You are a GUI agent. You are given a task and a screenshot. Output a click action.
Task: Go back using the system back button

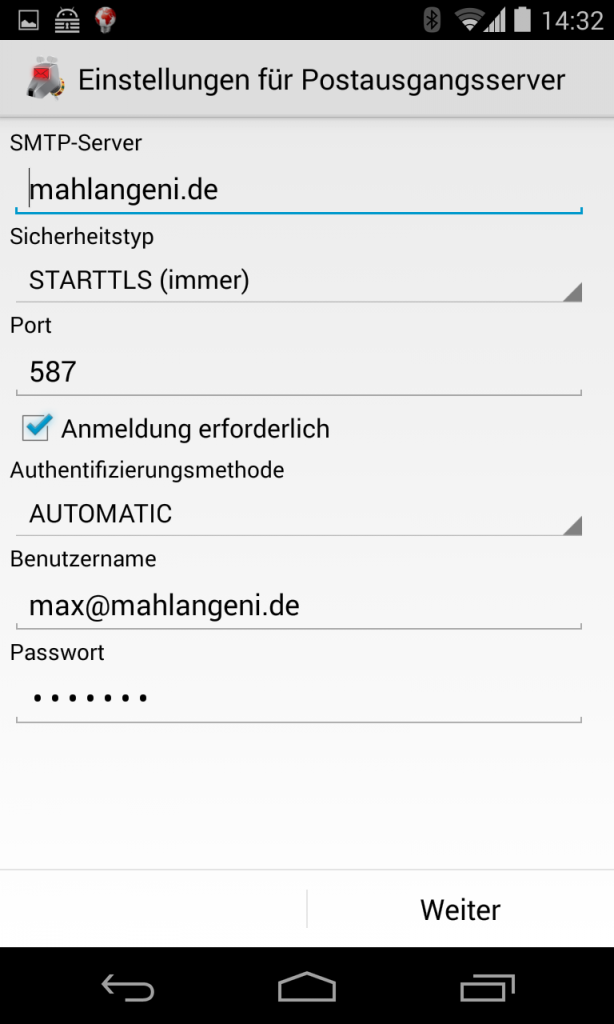pyautogui.click(x=127, y=988)
